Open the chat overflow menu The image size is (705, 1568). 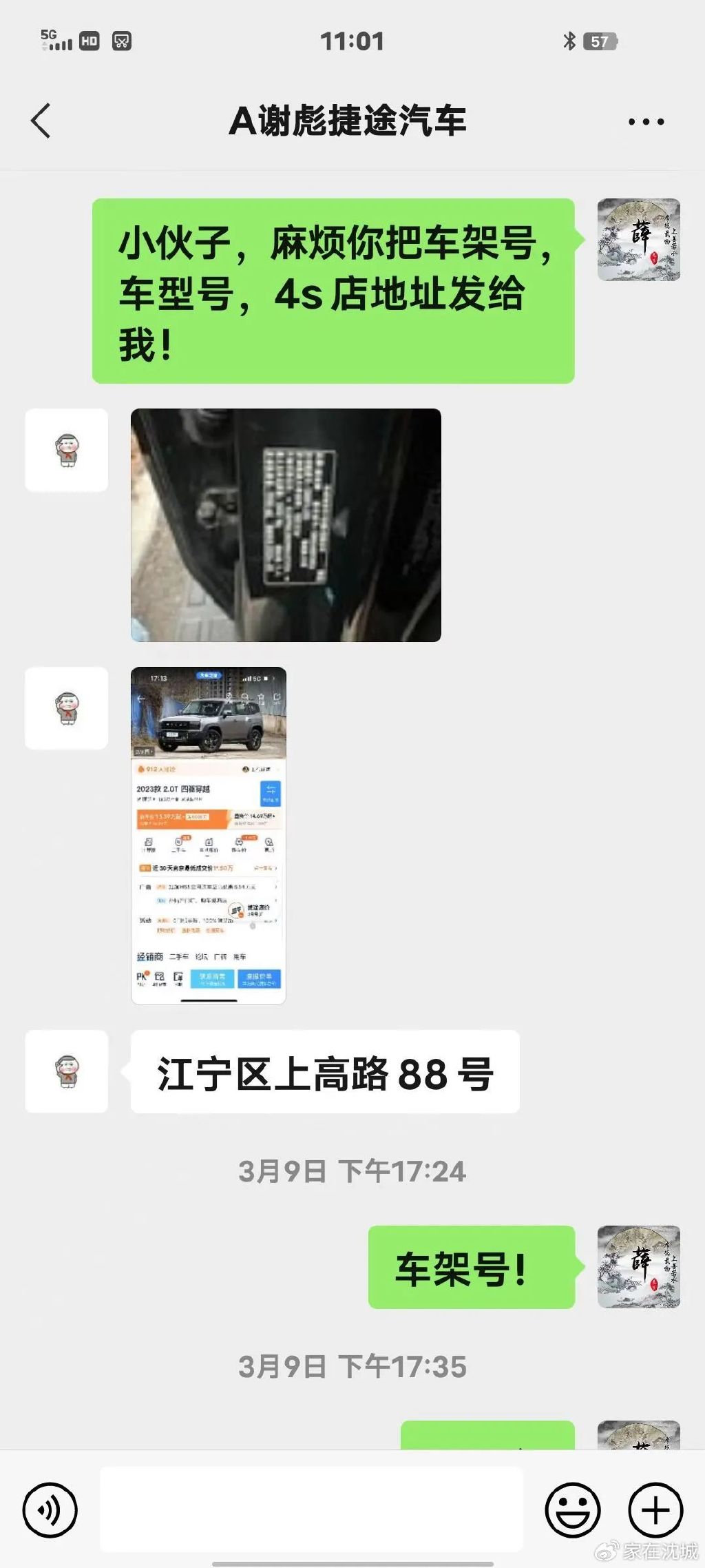[x=646, y=122]
